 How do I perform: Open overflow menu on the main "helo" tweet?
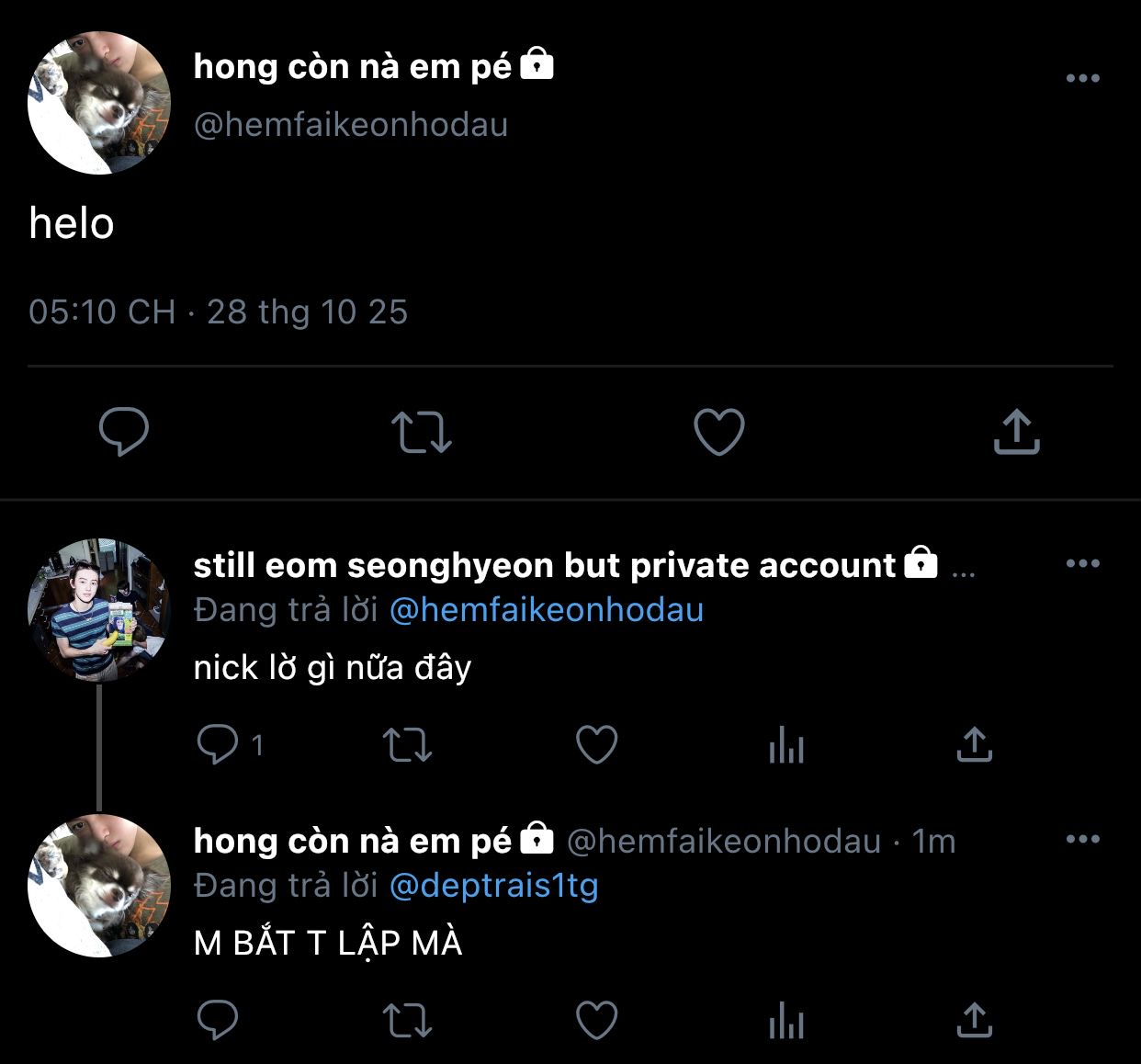(1082, 78)
